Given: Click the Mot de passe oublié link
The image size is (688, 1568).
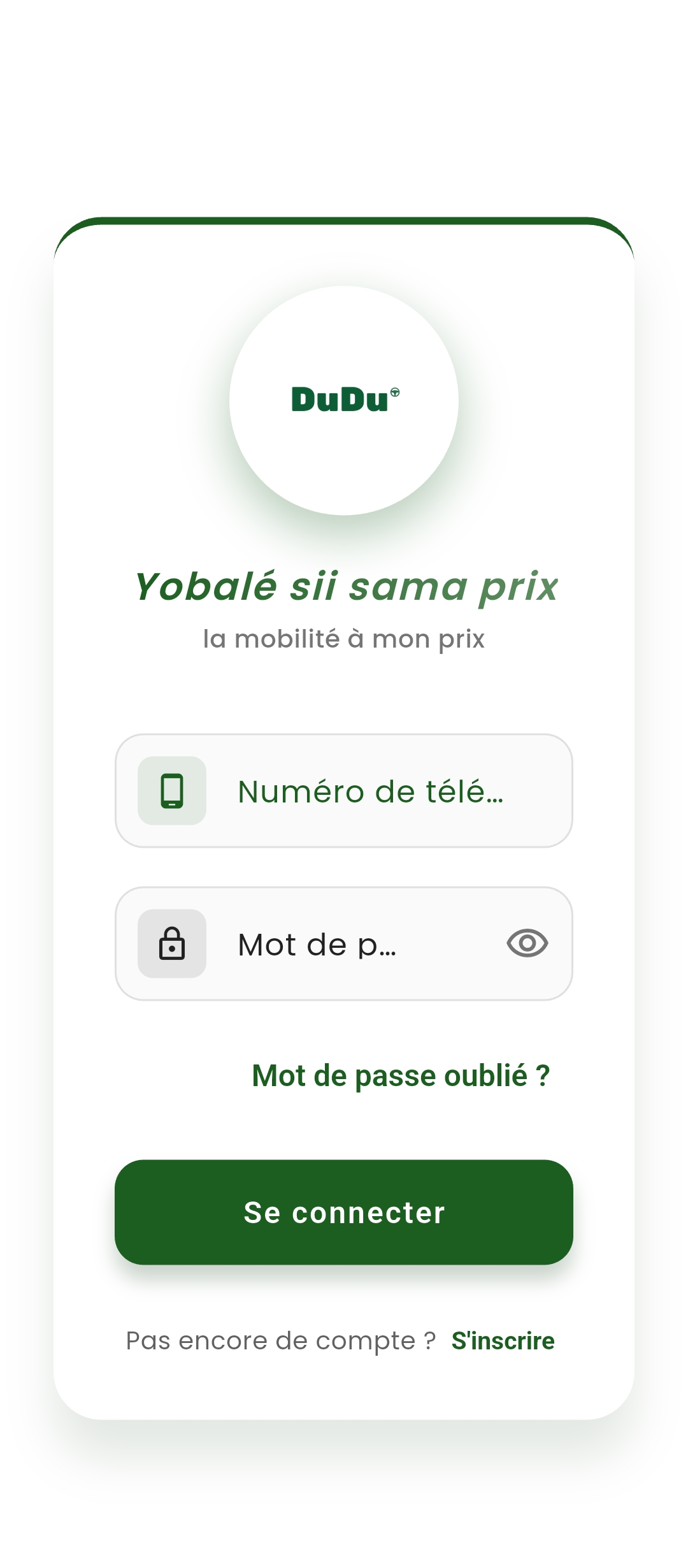Looking at the screenshot, I should click(x=400, y=1075).
